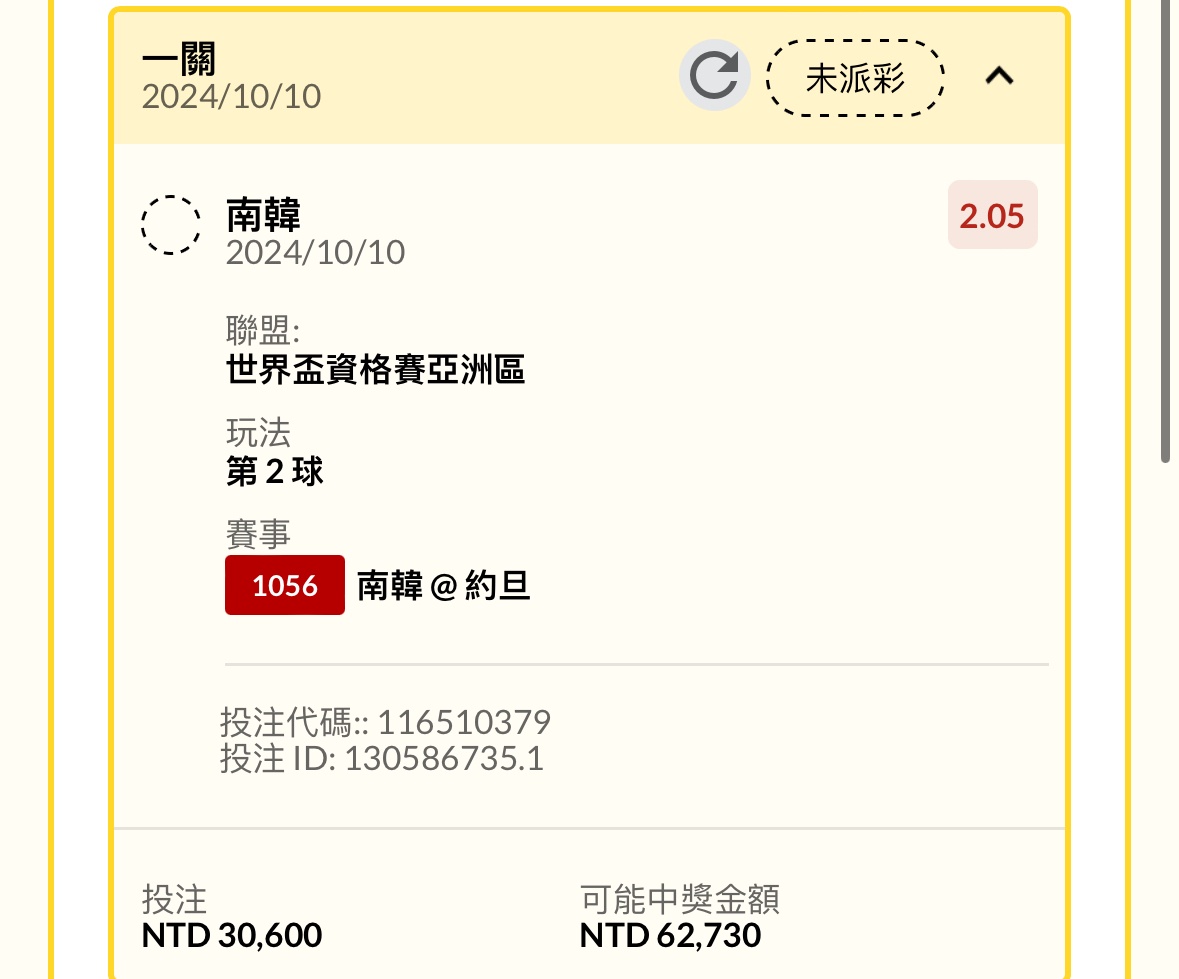
Task: Collapse the 一關 bet card
Action: (999, 76)
